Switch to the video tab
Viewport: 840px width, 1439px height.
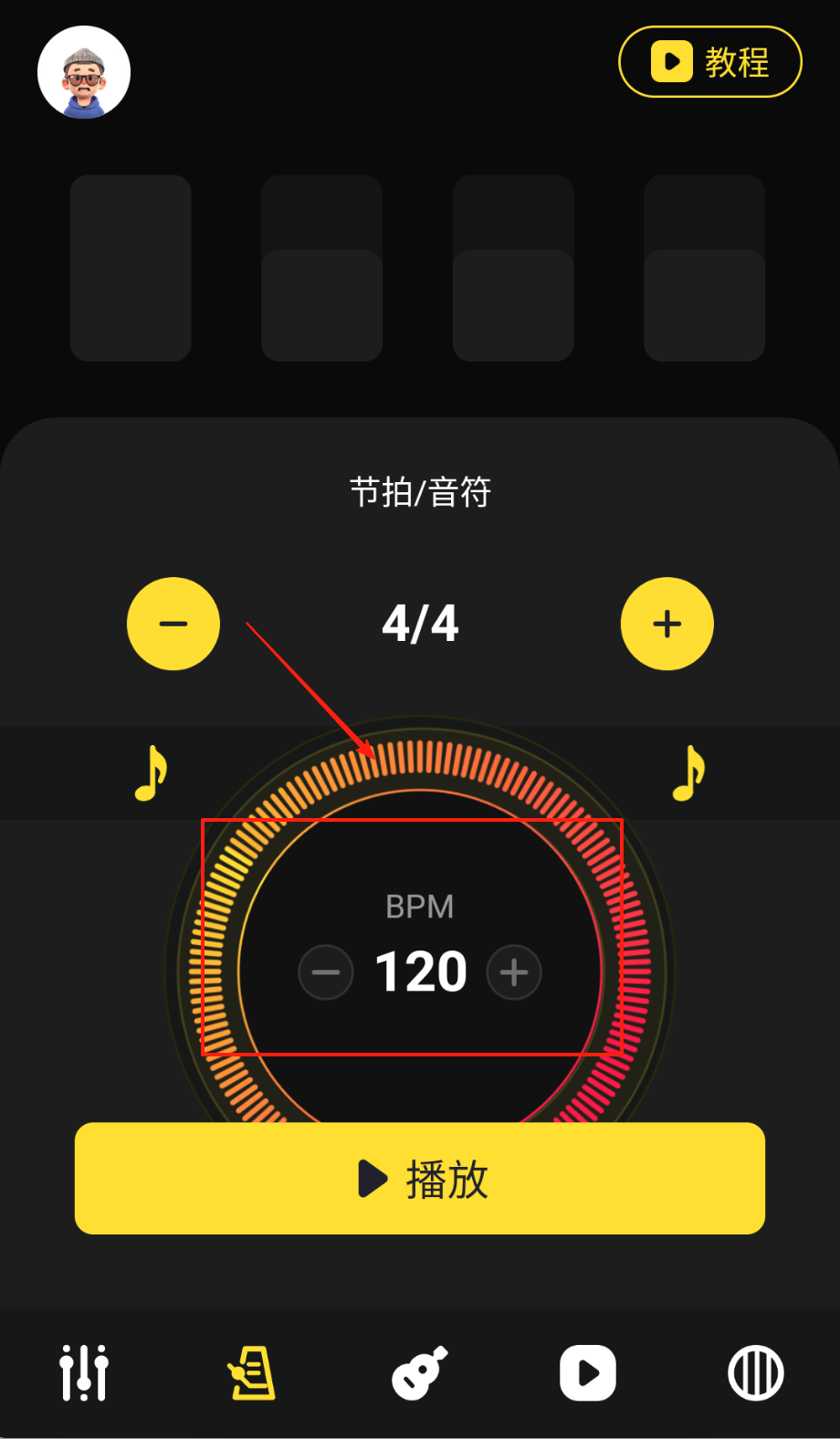pyautogui.click(x=588, y=1372)
